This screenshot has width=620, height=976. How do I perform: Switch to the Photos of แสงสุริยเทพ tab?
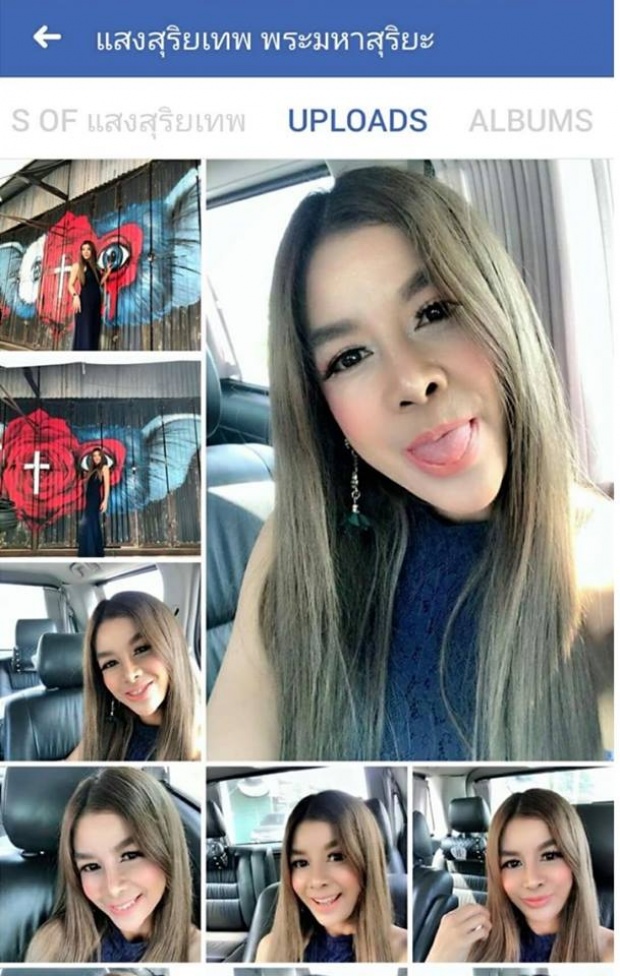128,121
